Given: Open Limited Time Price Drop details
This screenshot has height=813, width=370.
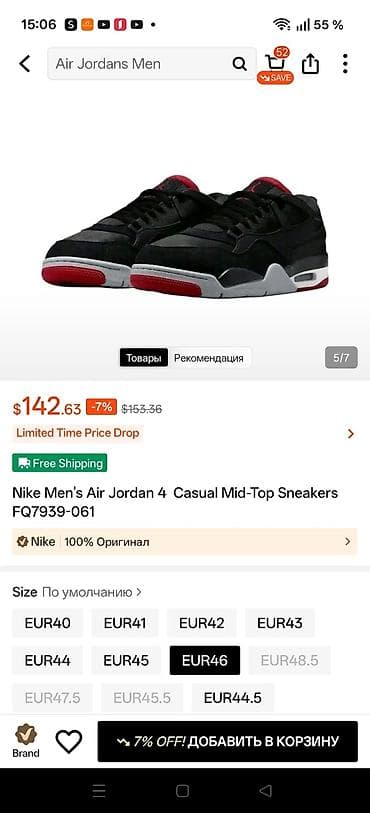Looking at the screenshot, I should [x=184, y=433].
